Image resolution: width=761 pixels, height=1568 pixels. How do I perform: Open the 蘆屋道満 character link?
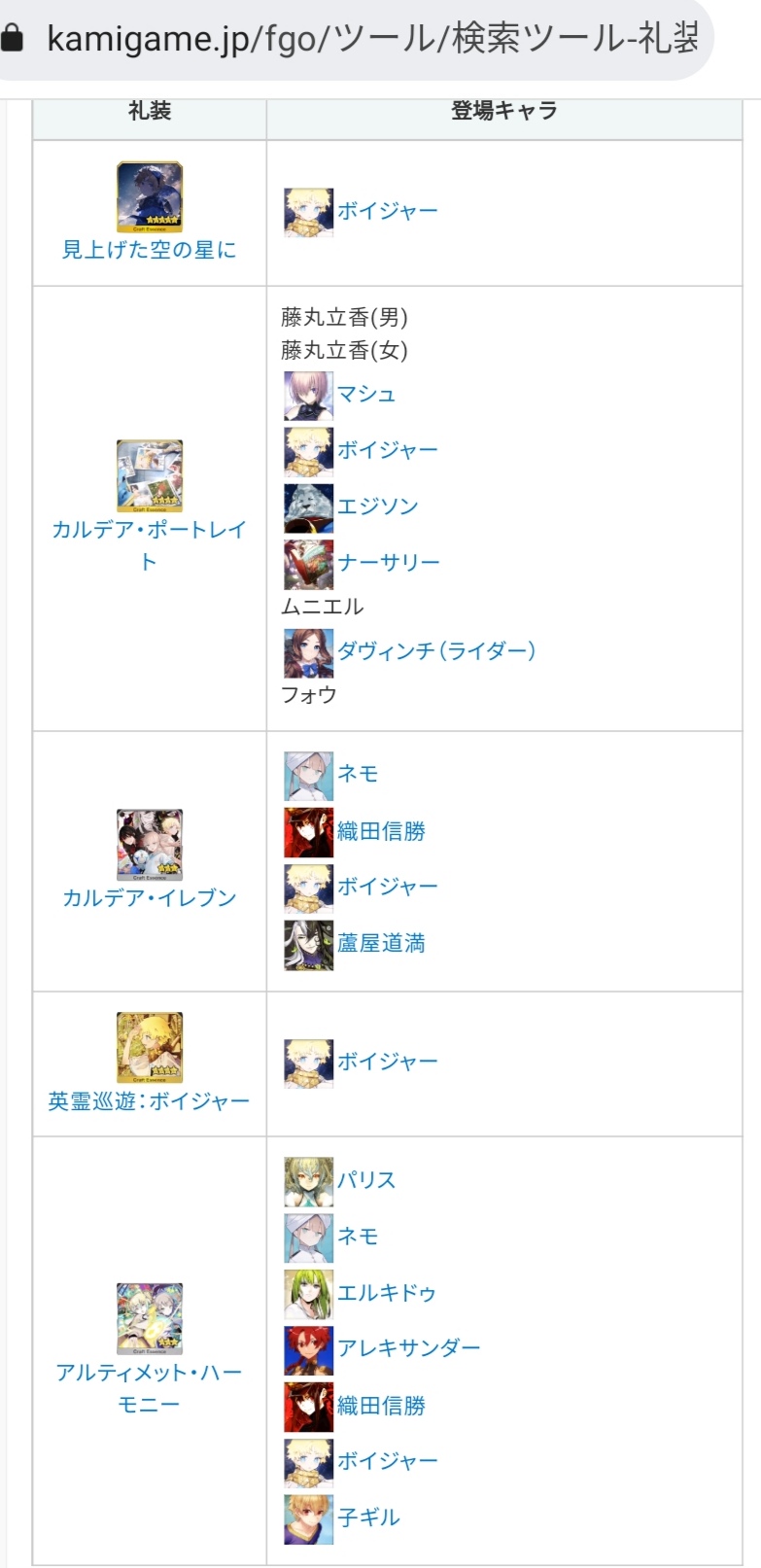click(x=381, y=943)
